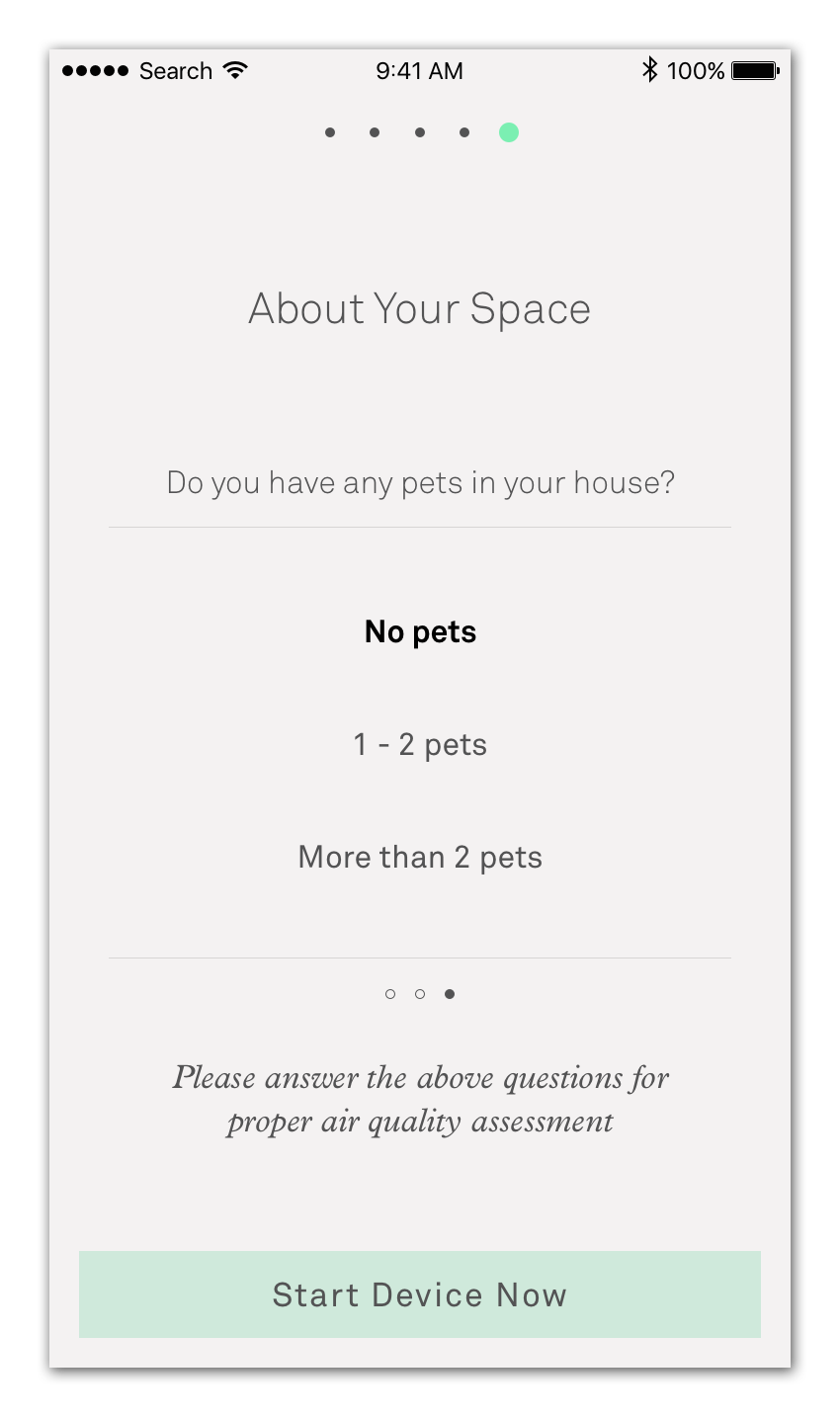Viewport: 840px width, 1417px height.
Task: Tap Start Device Now button
Action: [x=420, y=1294]
